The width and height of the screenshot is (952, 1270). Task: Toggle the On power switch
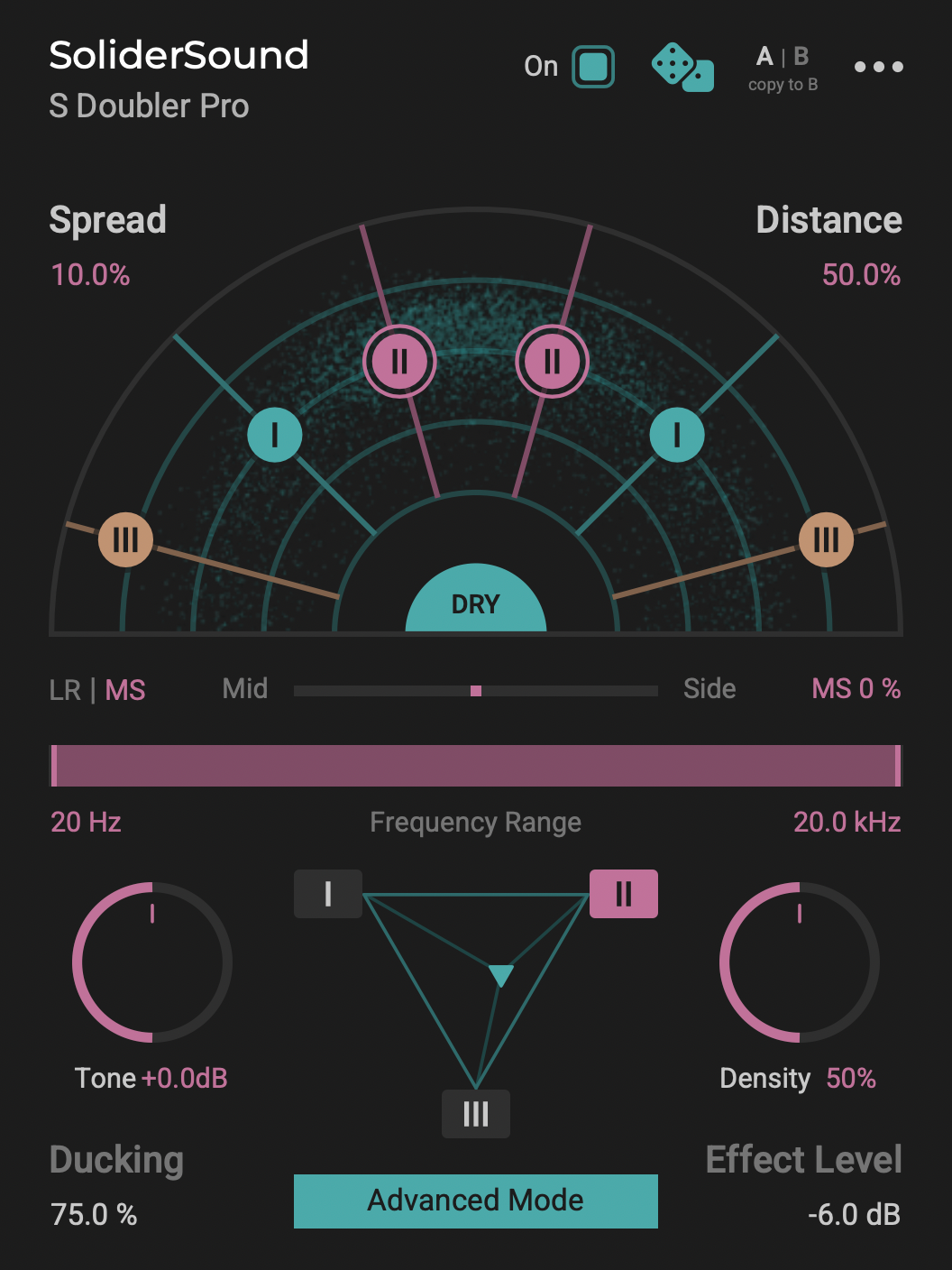[592, 67]
